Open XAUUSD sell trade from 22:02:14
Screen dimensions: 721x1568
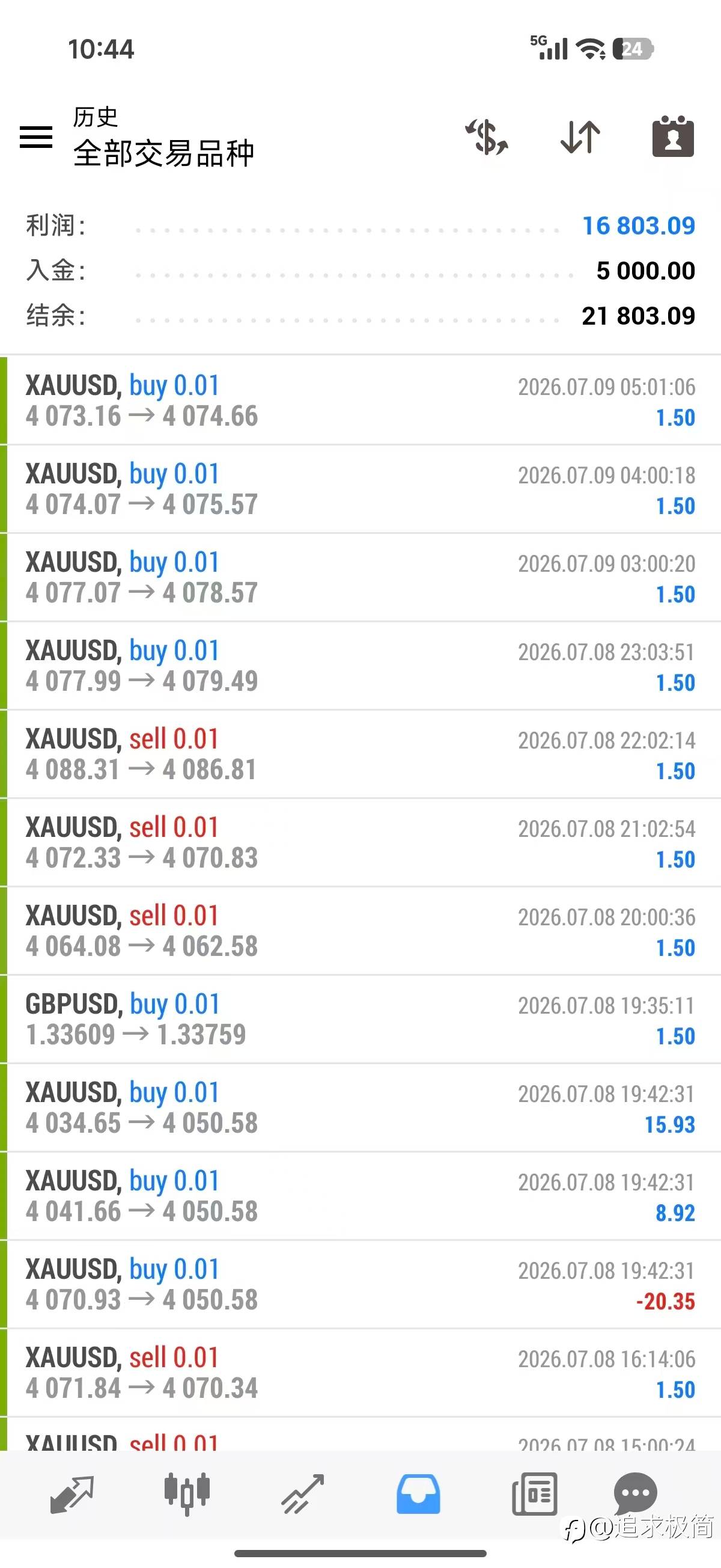coord(360,754)
